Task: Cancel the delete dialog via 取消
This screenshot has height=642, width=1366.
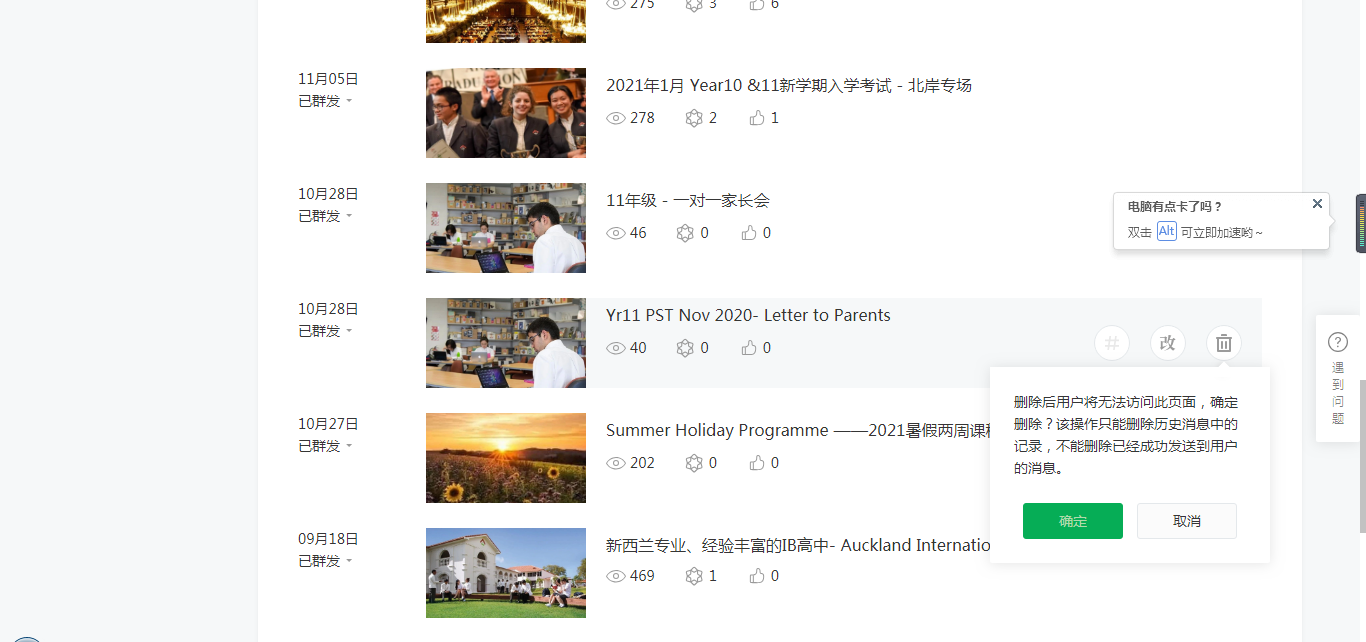Action: pos(1187,521)
